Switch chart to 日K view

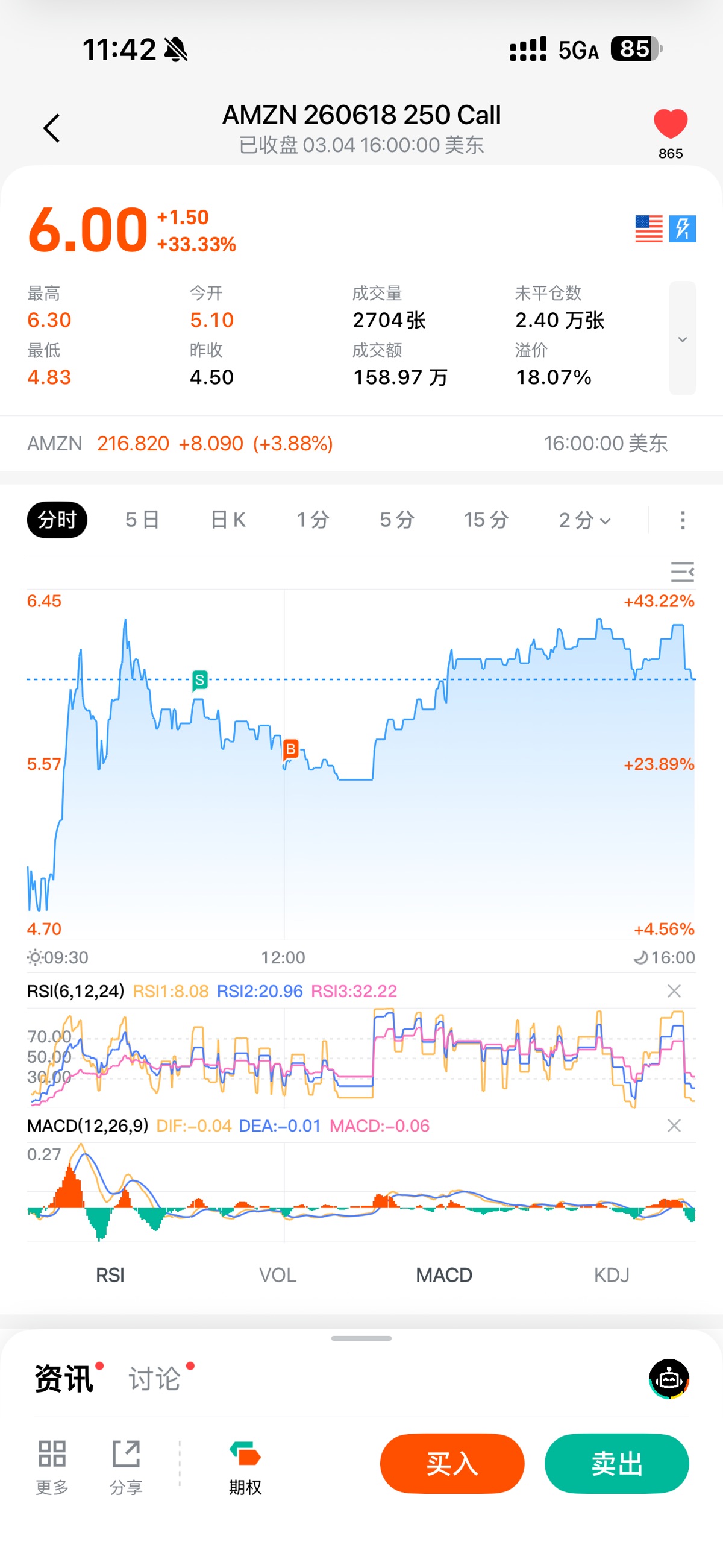(x=228, y=520)
